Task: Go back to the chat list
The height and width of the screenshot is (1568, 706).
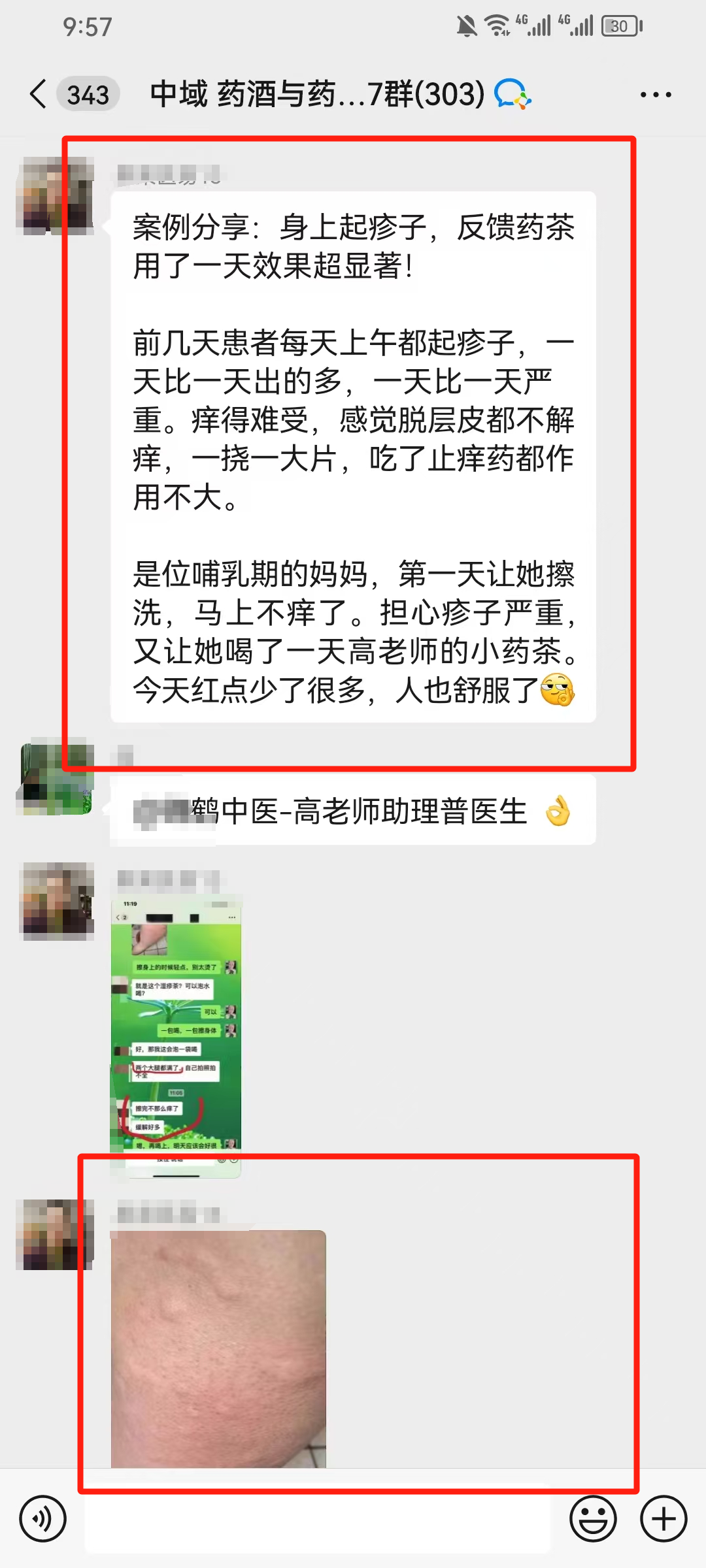Action: pos(39,94)
